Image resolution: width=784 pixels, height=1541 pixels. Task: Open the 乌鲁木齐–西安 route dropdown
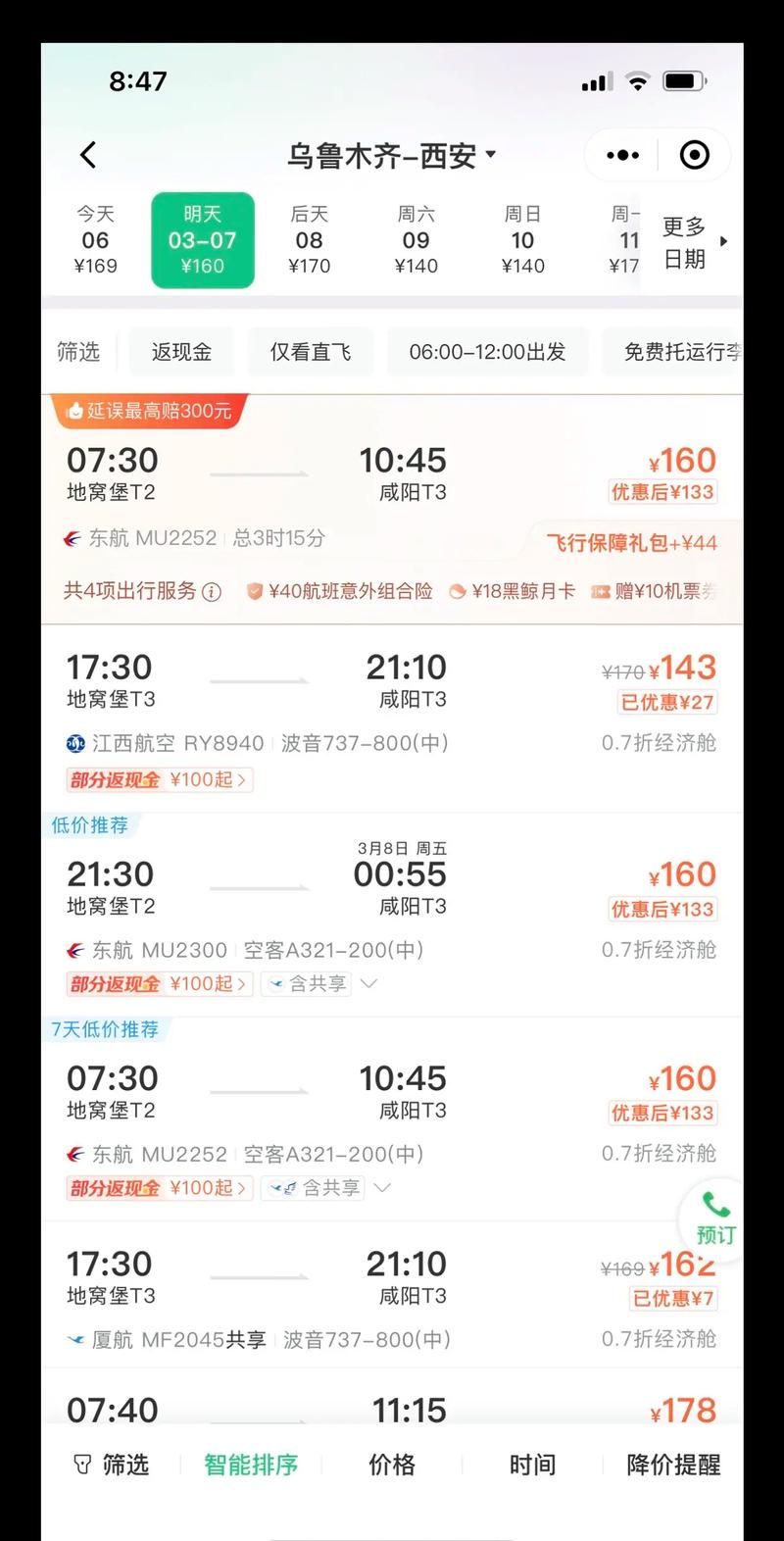click(x=392, y=155)
